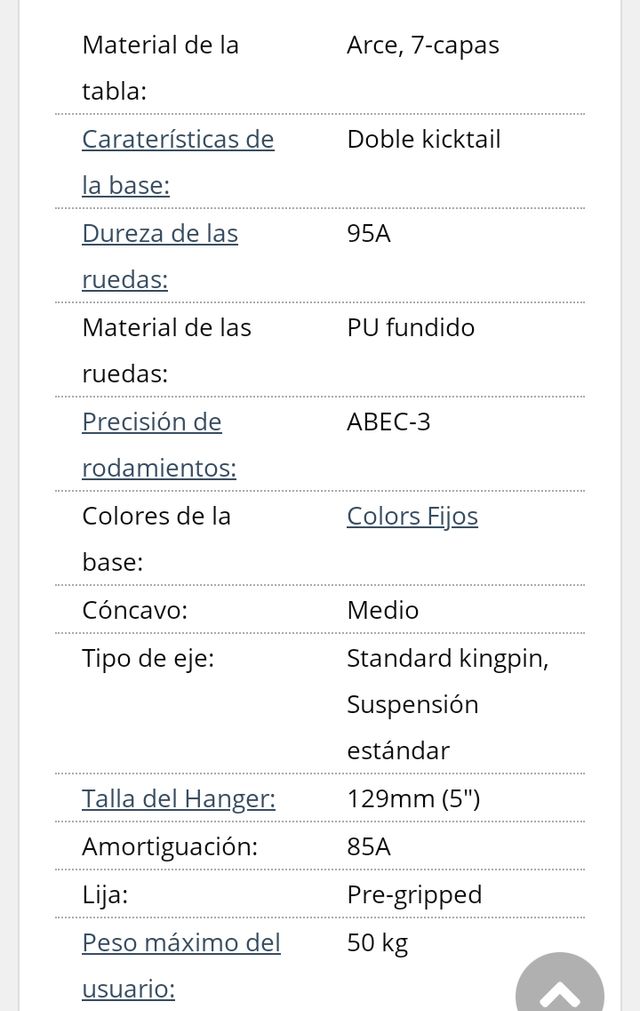Open the Talla del Hanger link

click(178, 799)
